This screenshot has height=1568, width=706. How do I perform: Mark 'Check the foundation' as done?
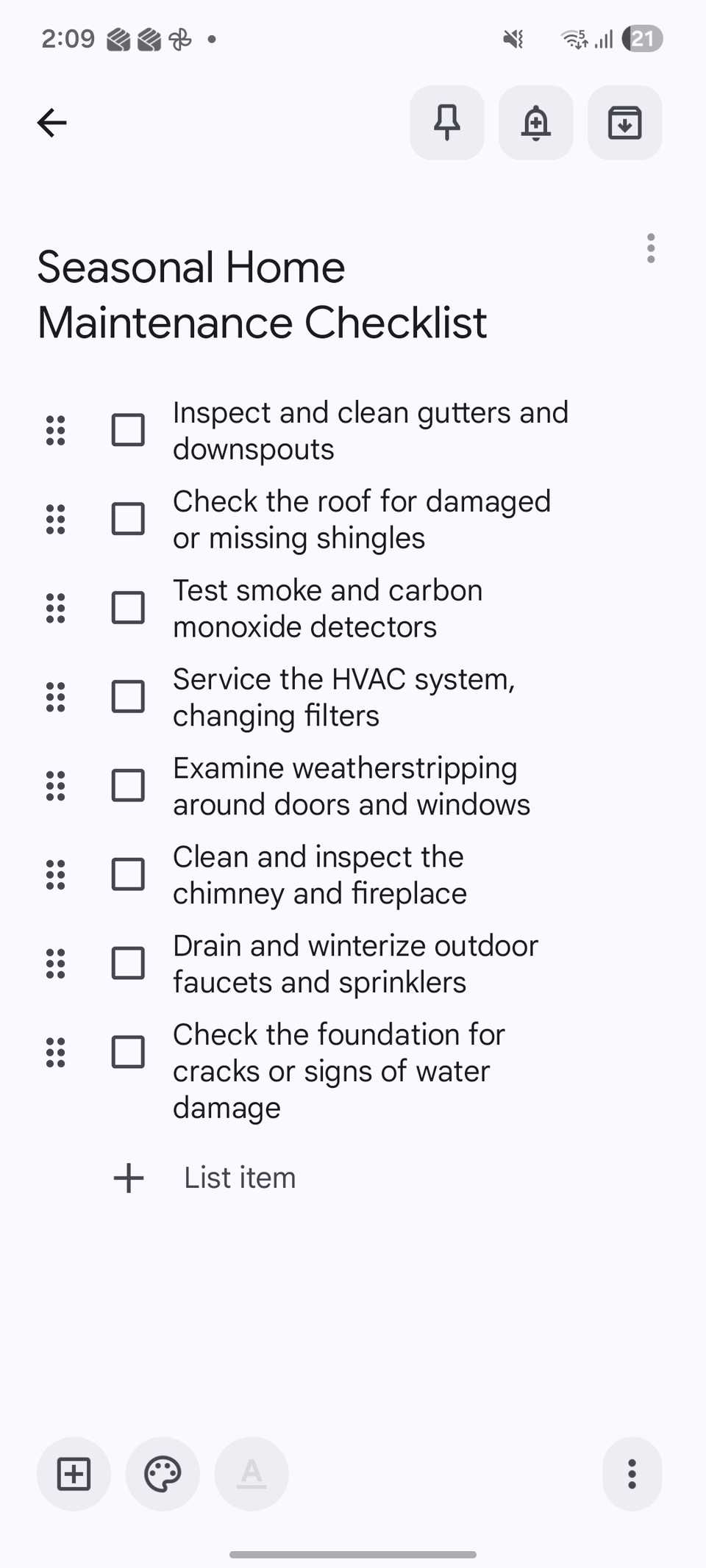point(127,1052)
